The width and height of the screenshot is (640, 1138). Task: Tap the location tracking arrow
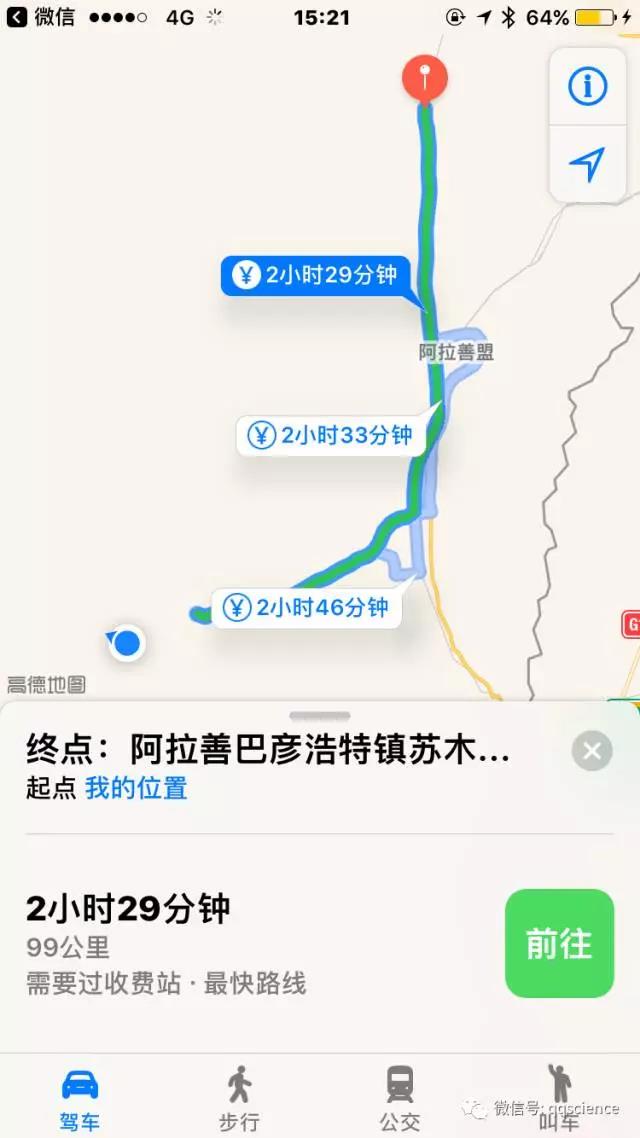point(587,164)
